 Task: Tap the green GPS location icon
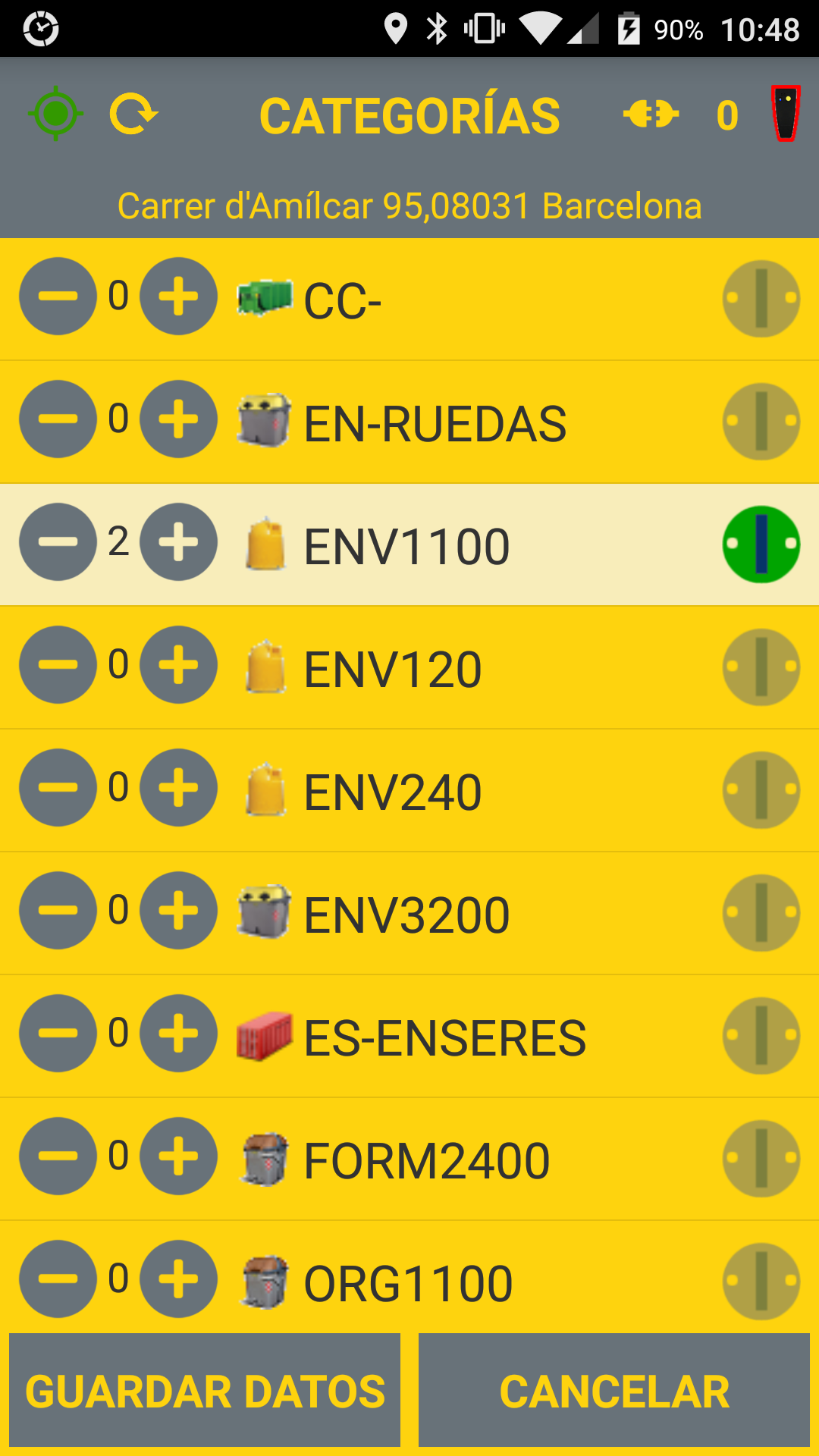[55, 114]
